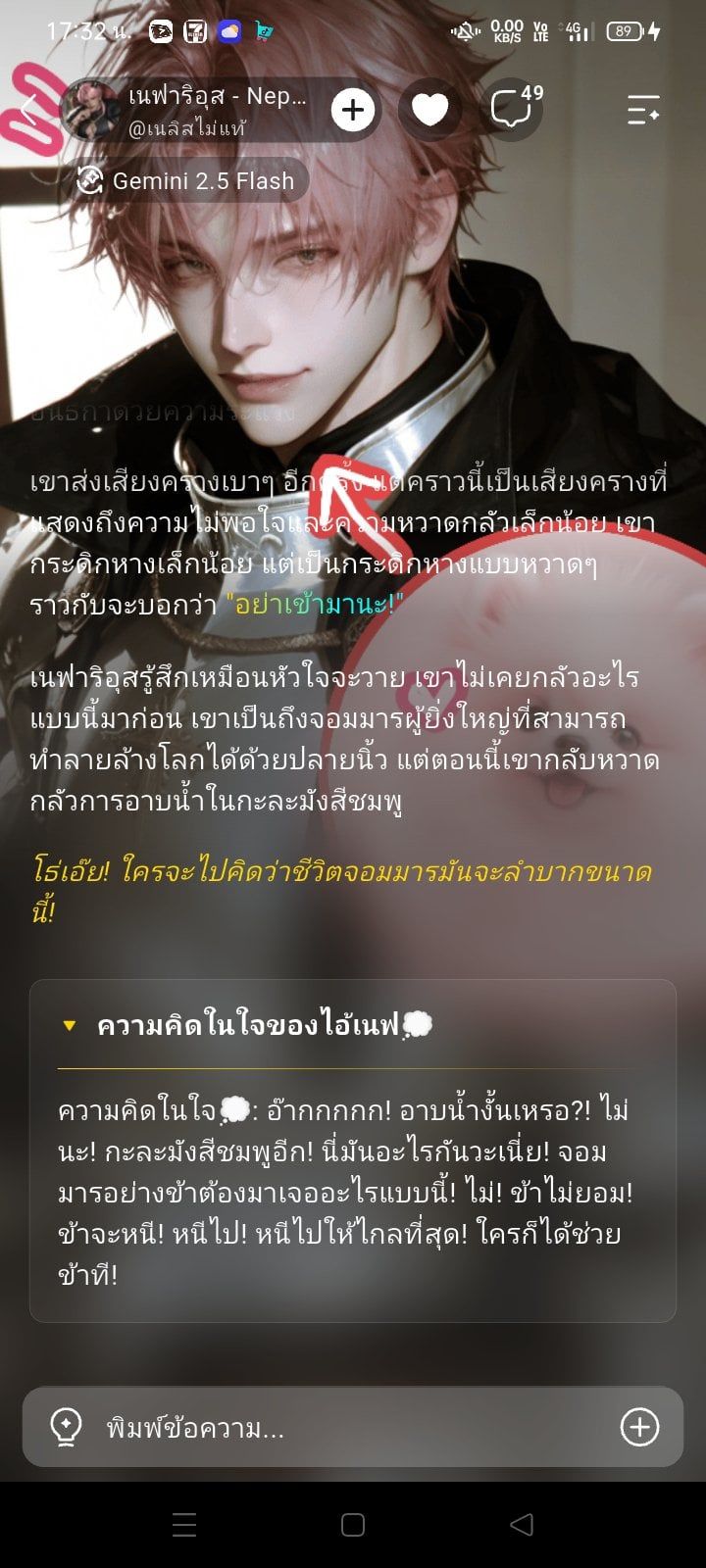706x1568 pixels.
Task: Open the comments showing 49
Action: [x=514, y=109]
